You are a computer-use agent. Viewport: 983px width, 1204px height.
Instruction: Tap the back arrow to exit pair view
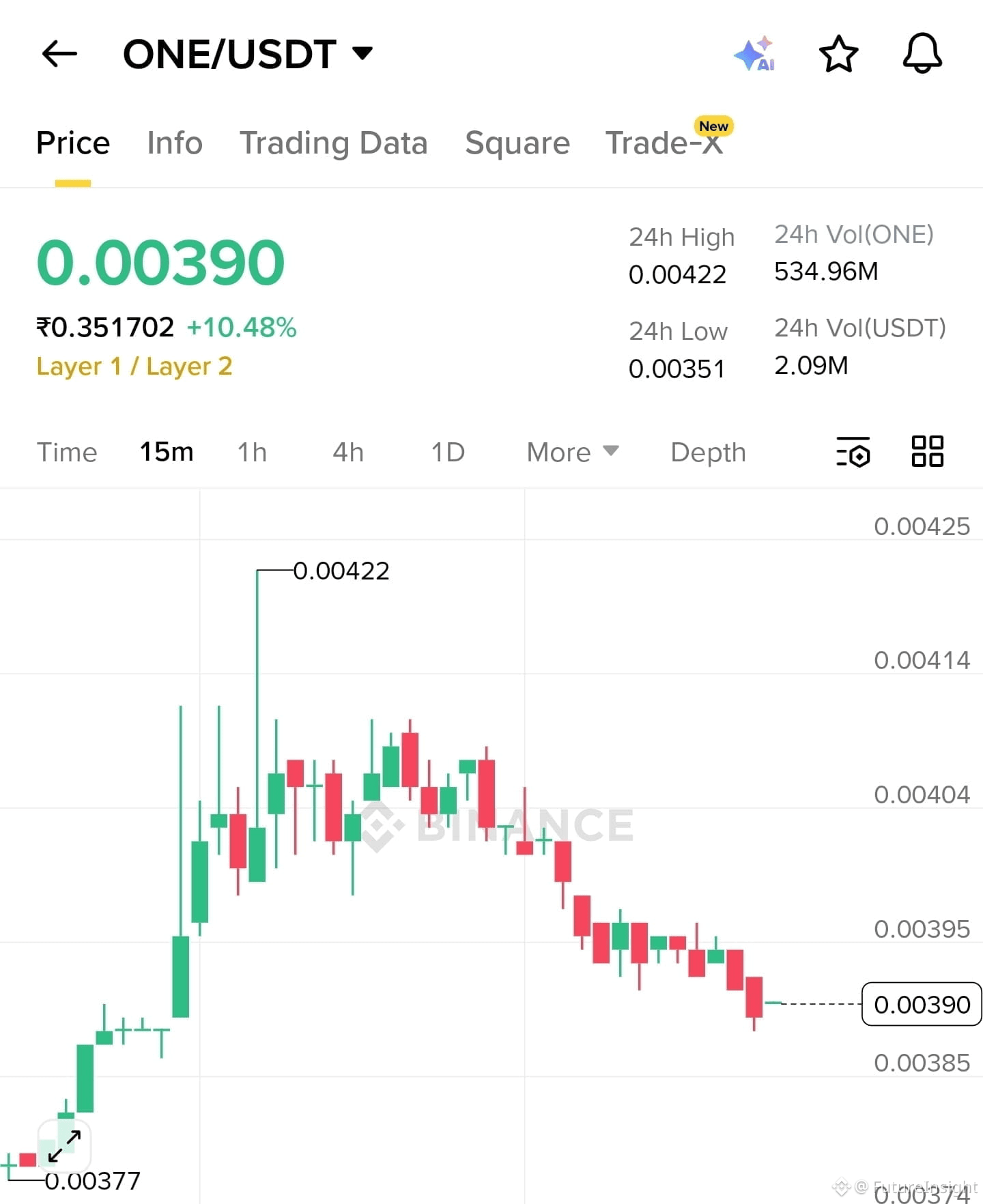58,54
